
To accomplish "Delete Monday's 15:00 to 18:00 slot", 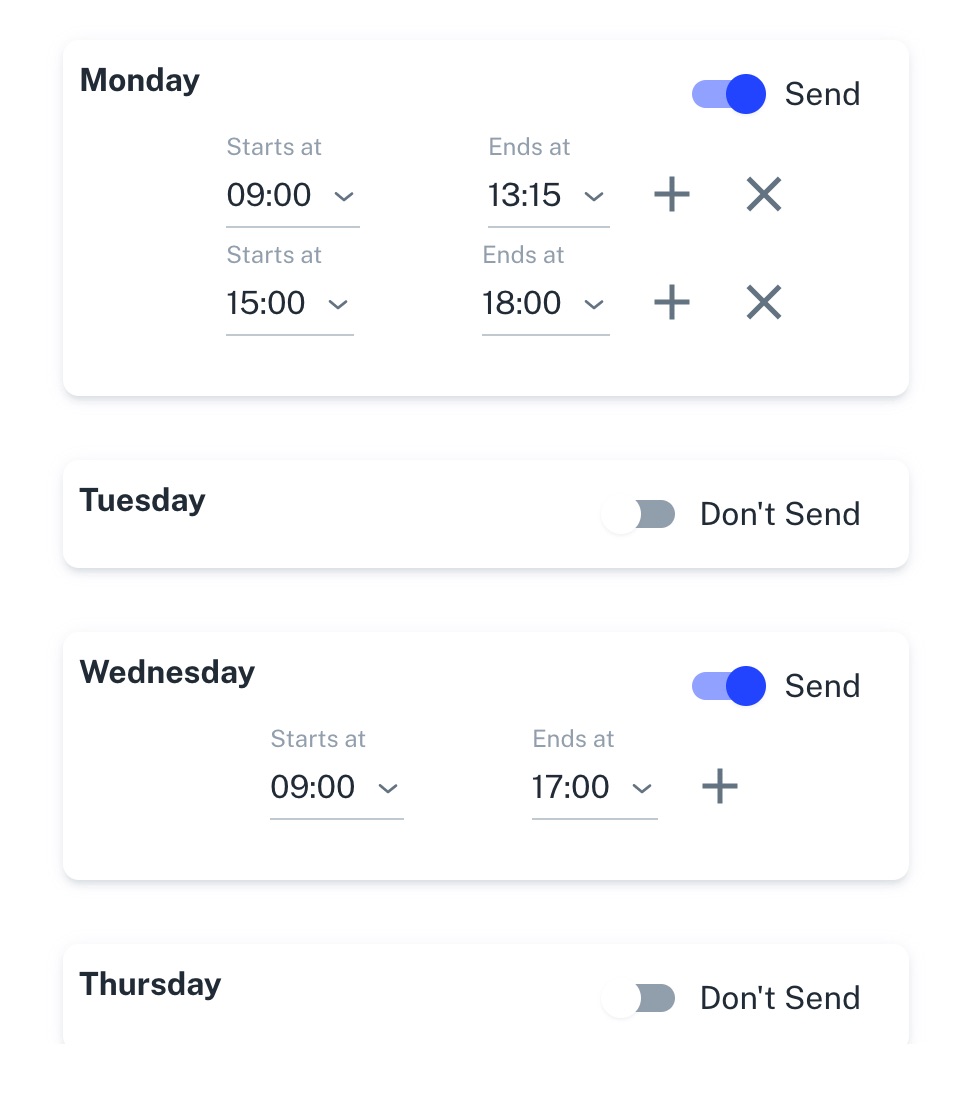I will click(x=763, y=302).
